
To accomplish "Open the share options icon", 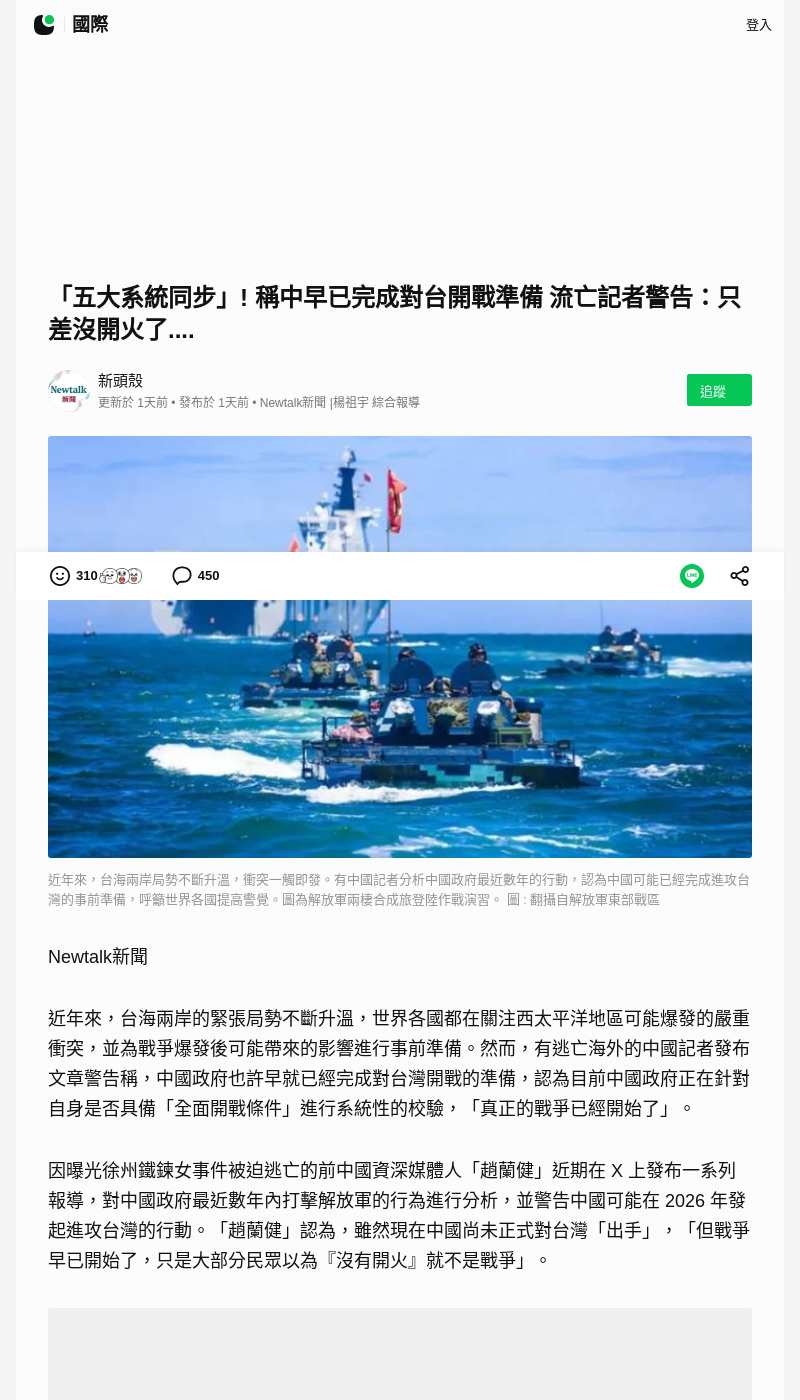I will pos(740,576).
